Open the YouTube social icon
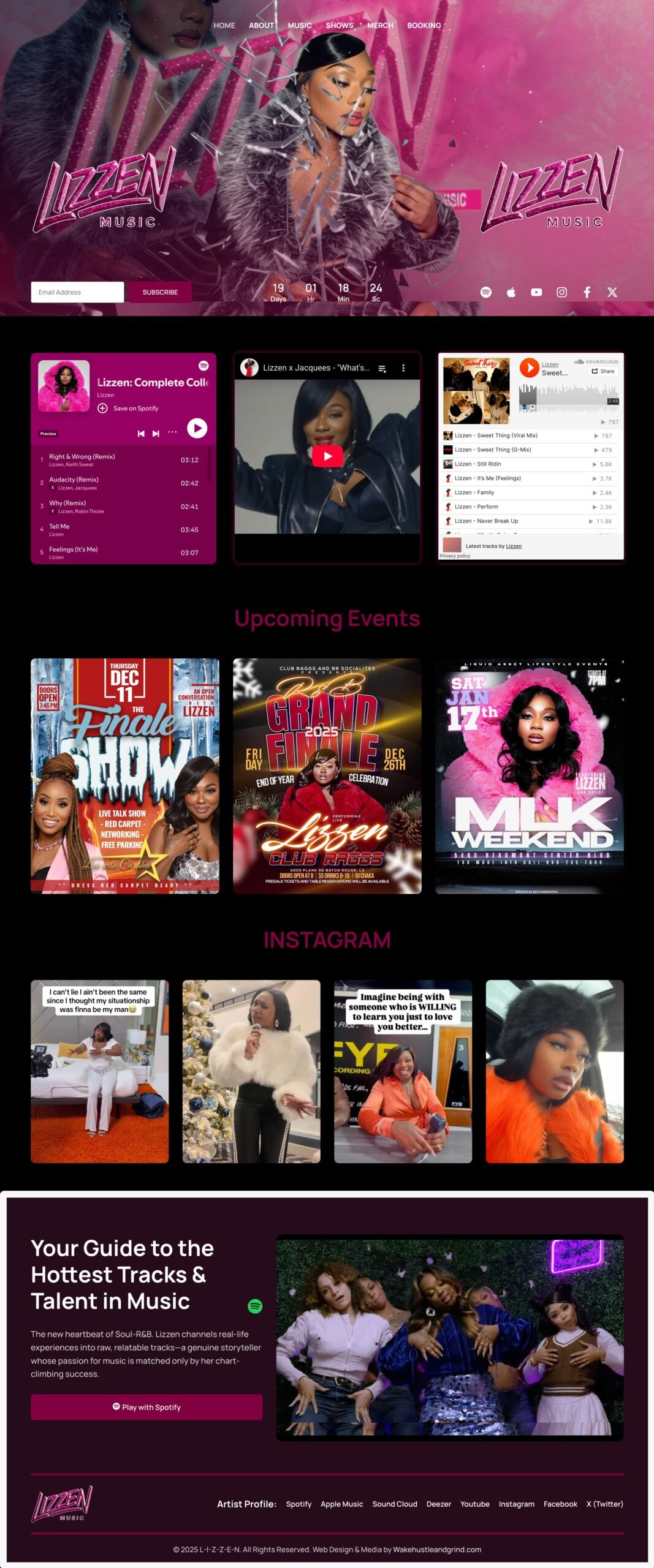654x1568 pixels. (536, 292)
